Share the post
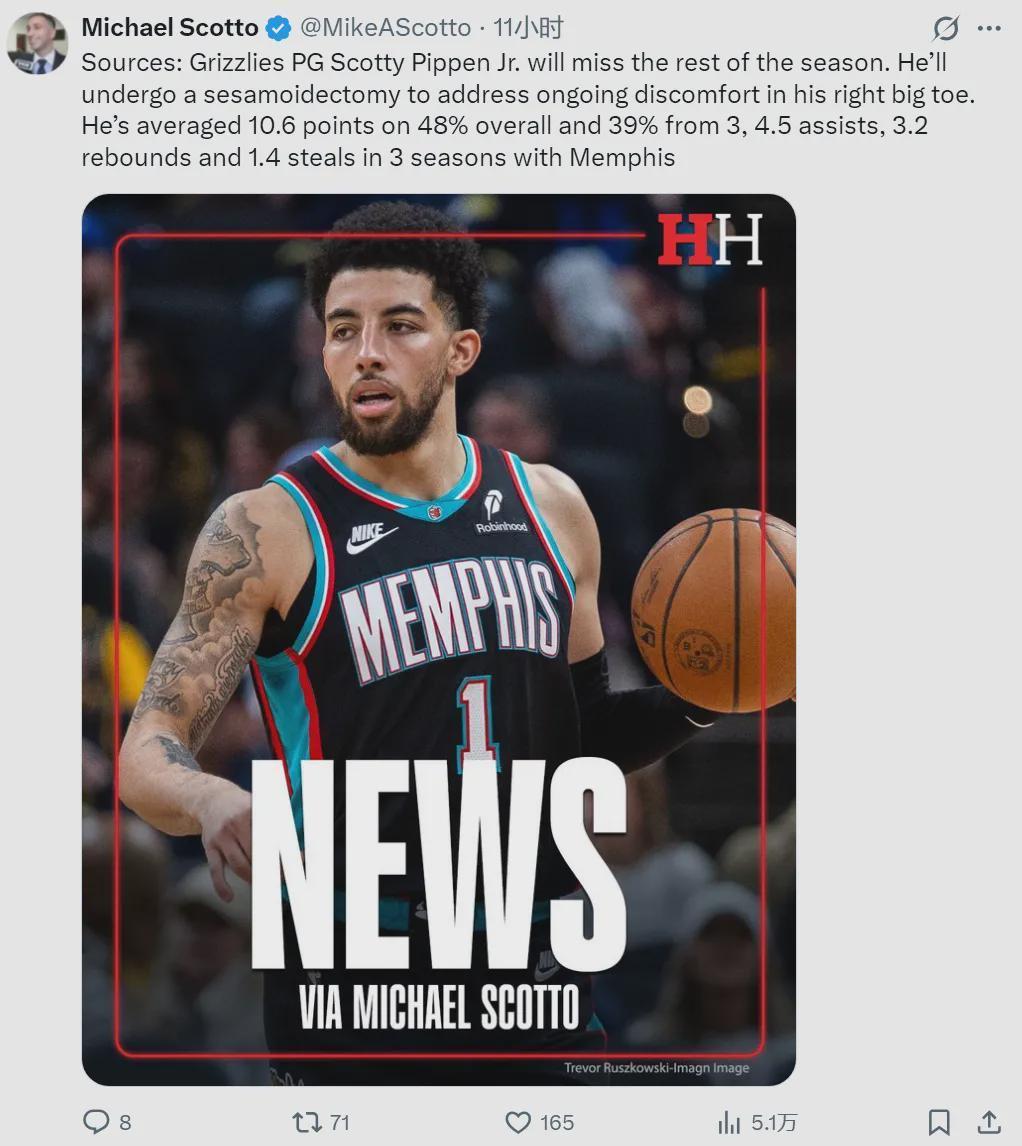This screenshot has height=1146, width=1022. click(x=988, y=1122)
